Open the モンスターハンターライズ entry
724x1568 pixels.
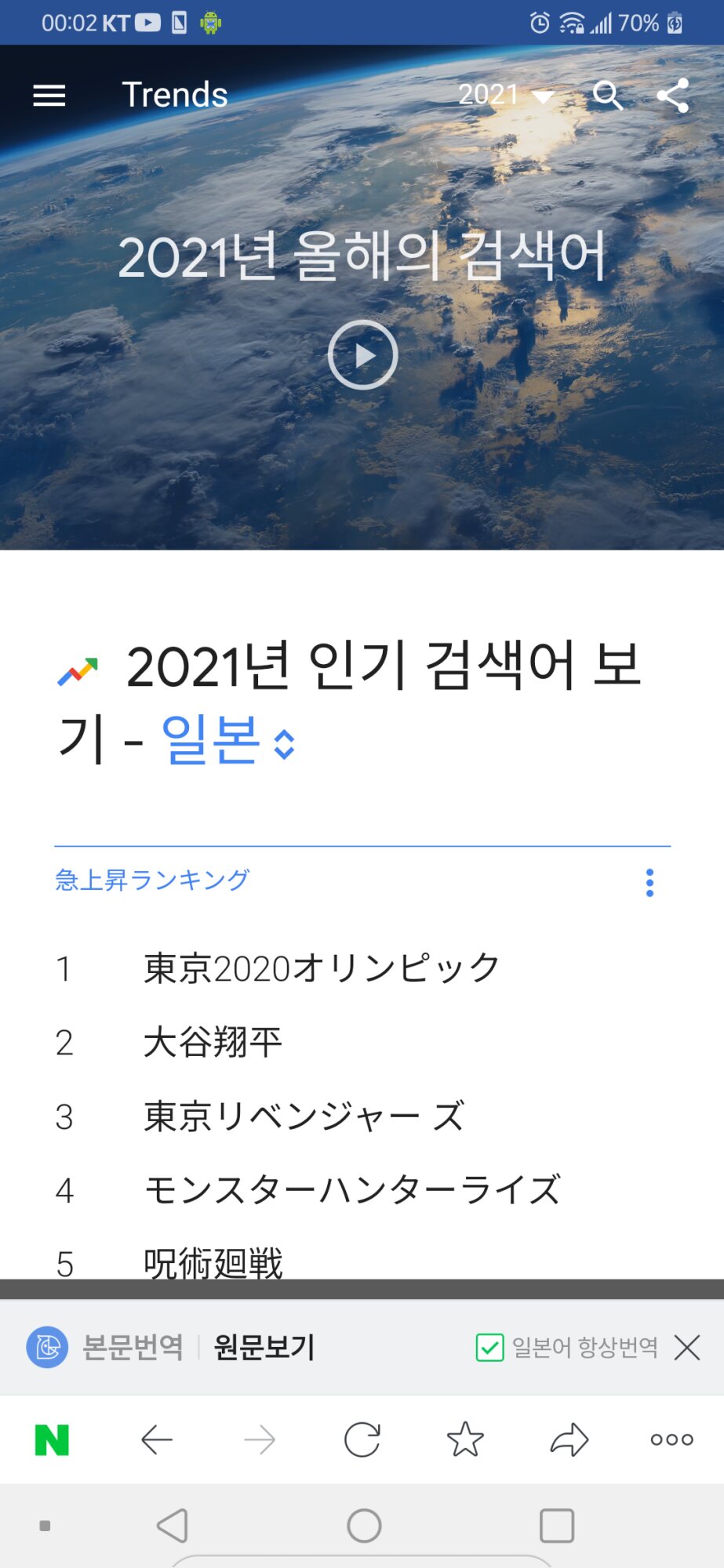pos(352,1190)
